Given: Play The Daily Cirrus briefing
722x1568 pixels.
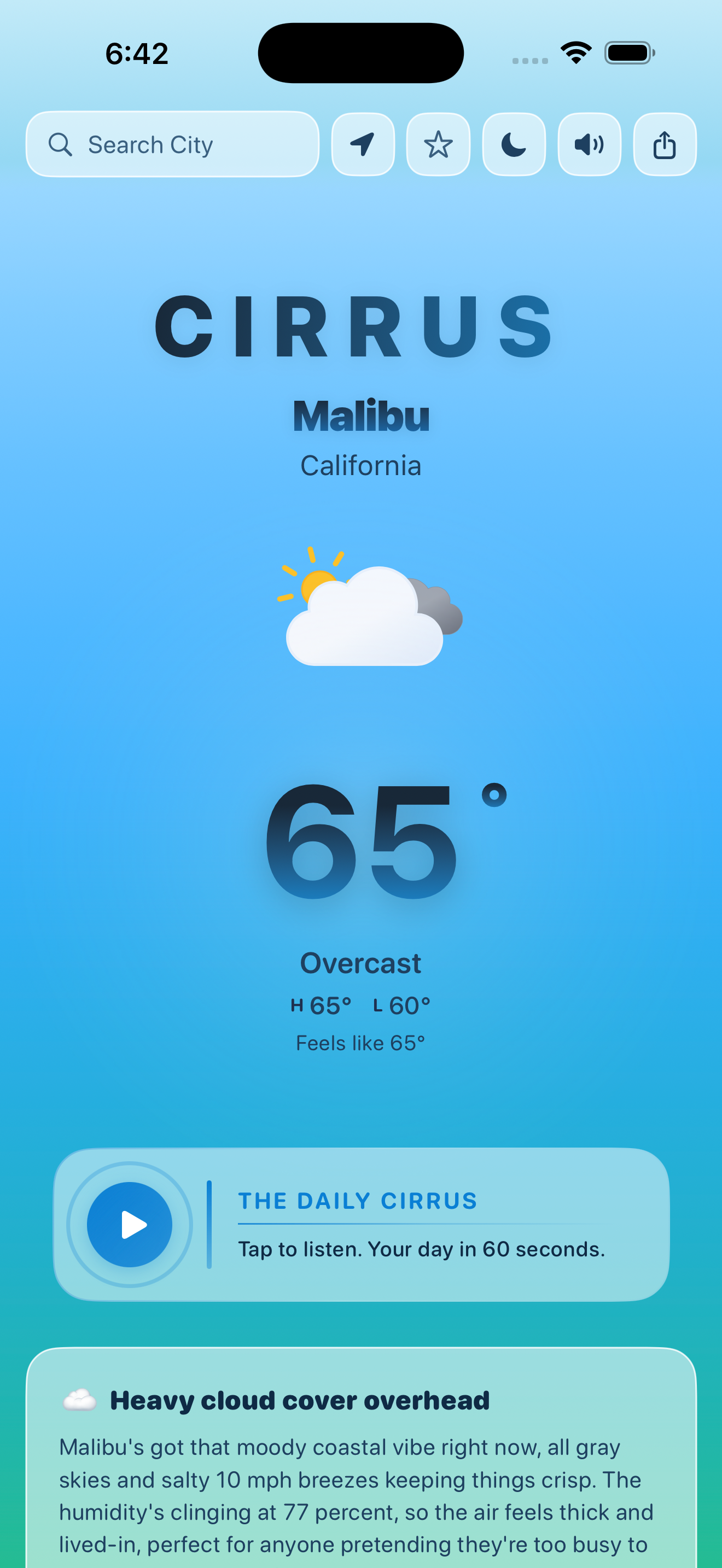Looking at the screenshot, I should 130,1224.
